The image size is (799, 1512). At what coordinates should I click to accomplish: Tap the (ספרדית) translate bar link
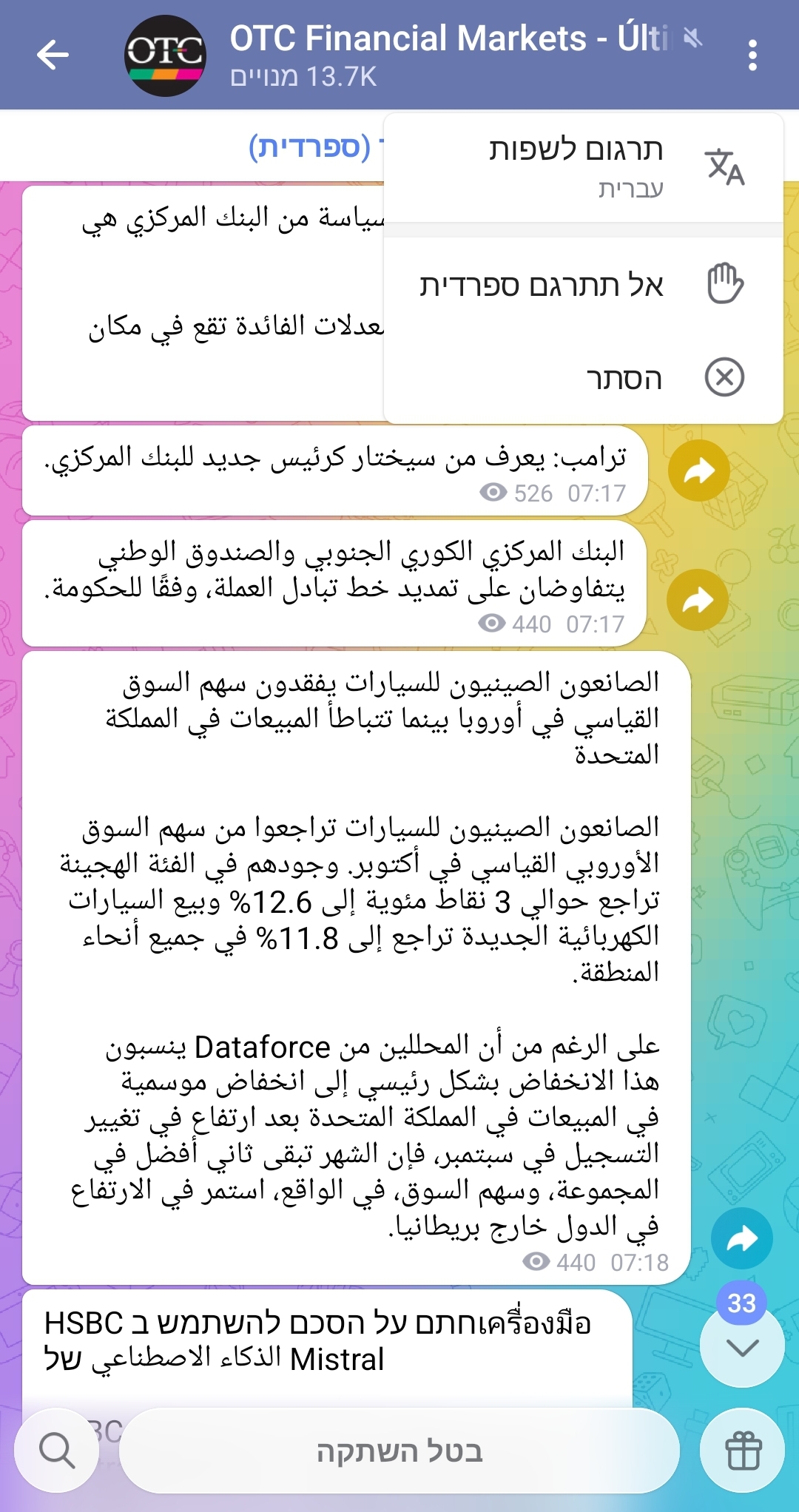(x=309, y=146)
